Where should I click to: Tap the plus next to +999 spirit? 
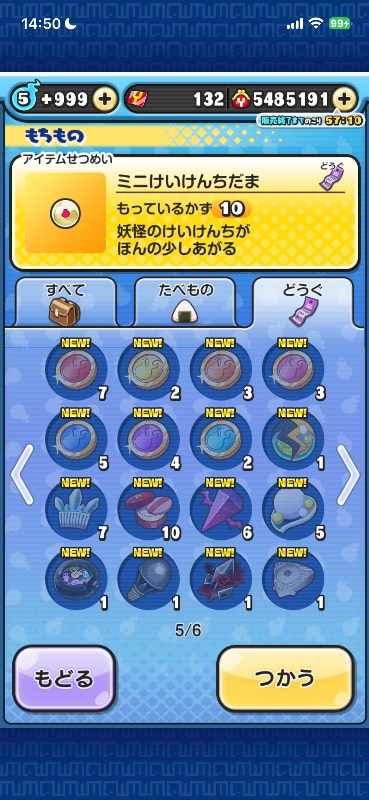105,98
